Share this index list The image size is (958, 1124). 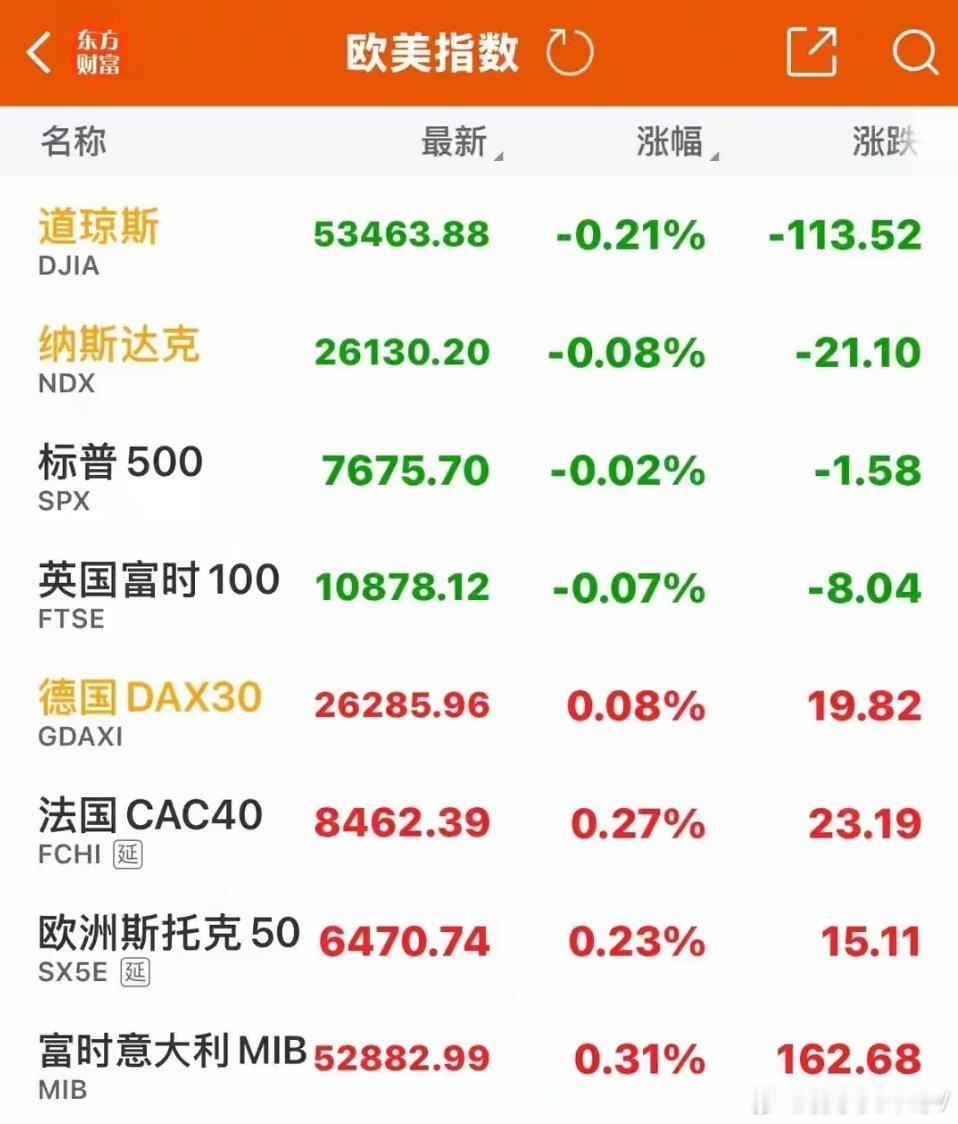click(x=811, y=52)
